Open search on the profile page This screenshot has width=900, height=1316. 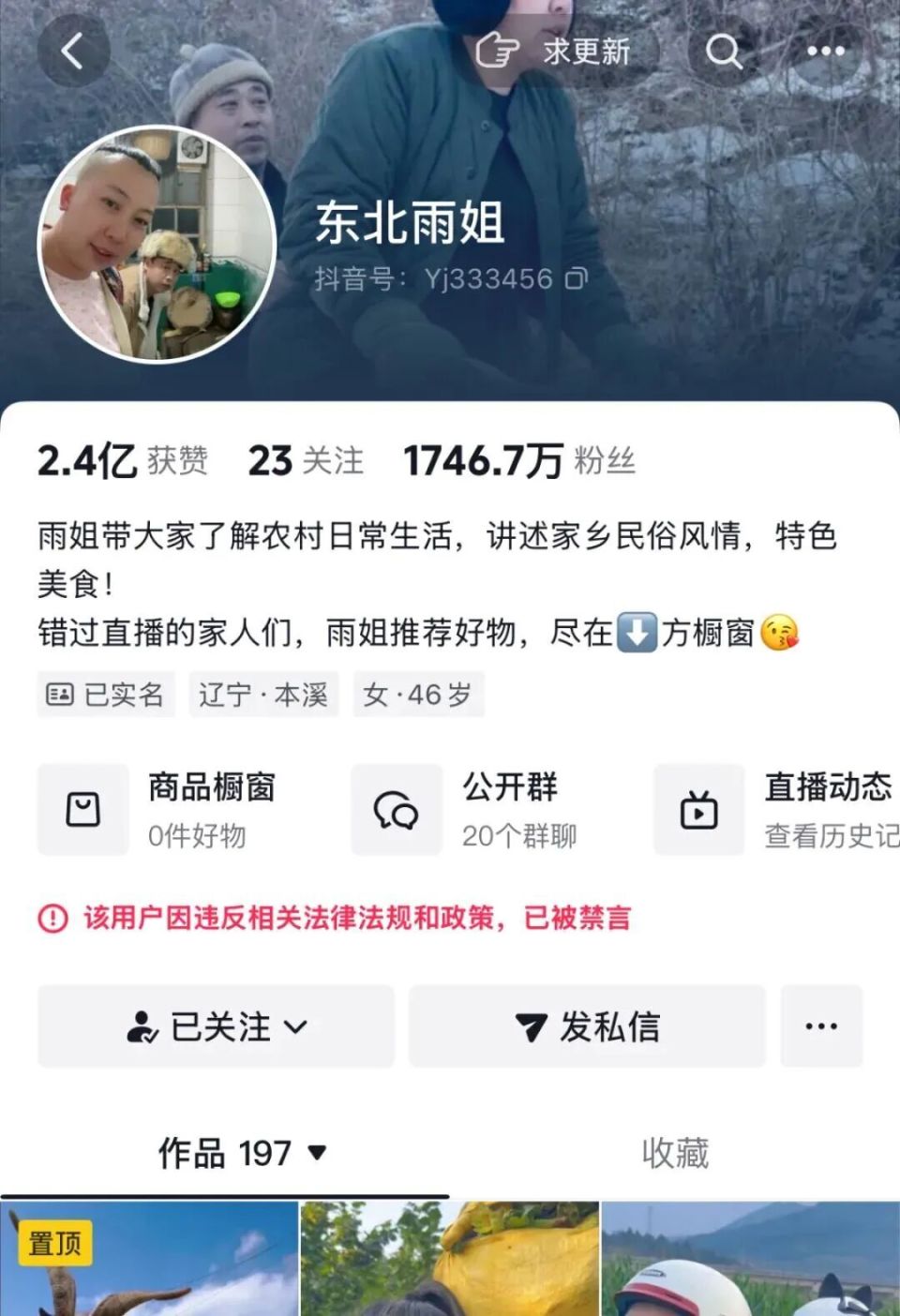tap(722, 52)
